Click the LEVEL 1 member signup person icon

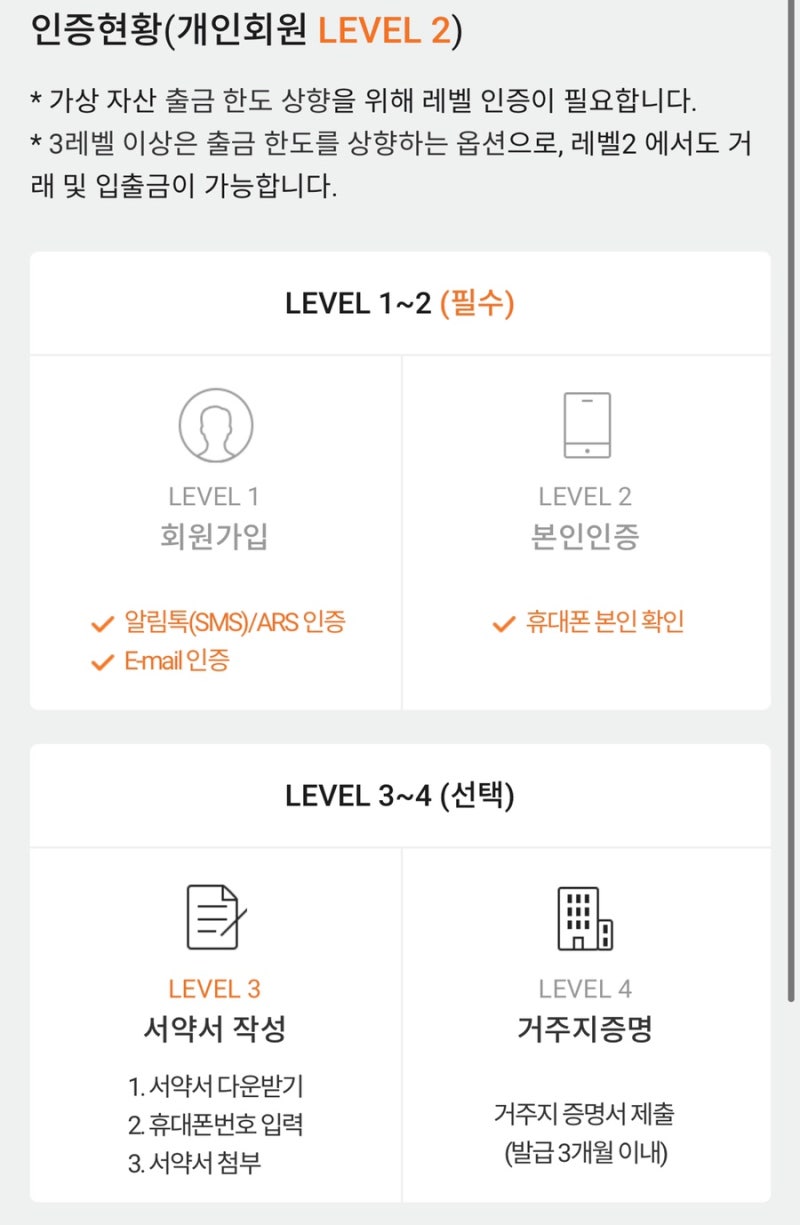pos(215,425)
